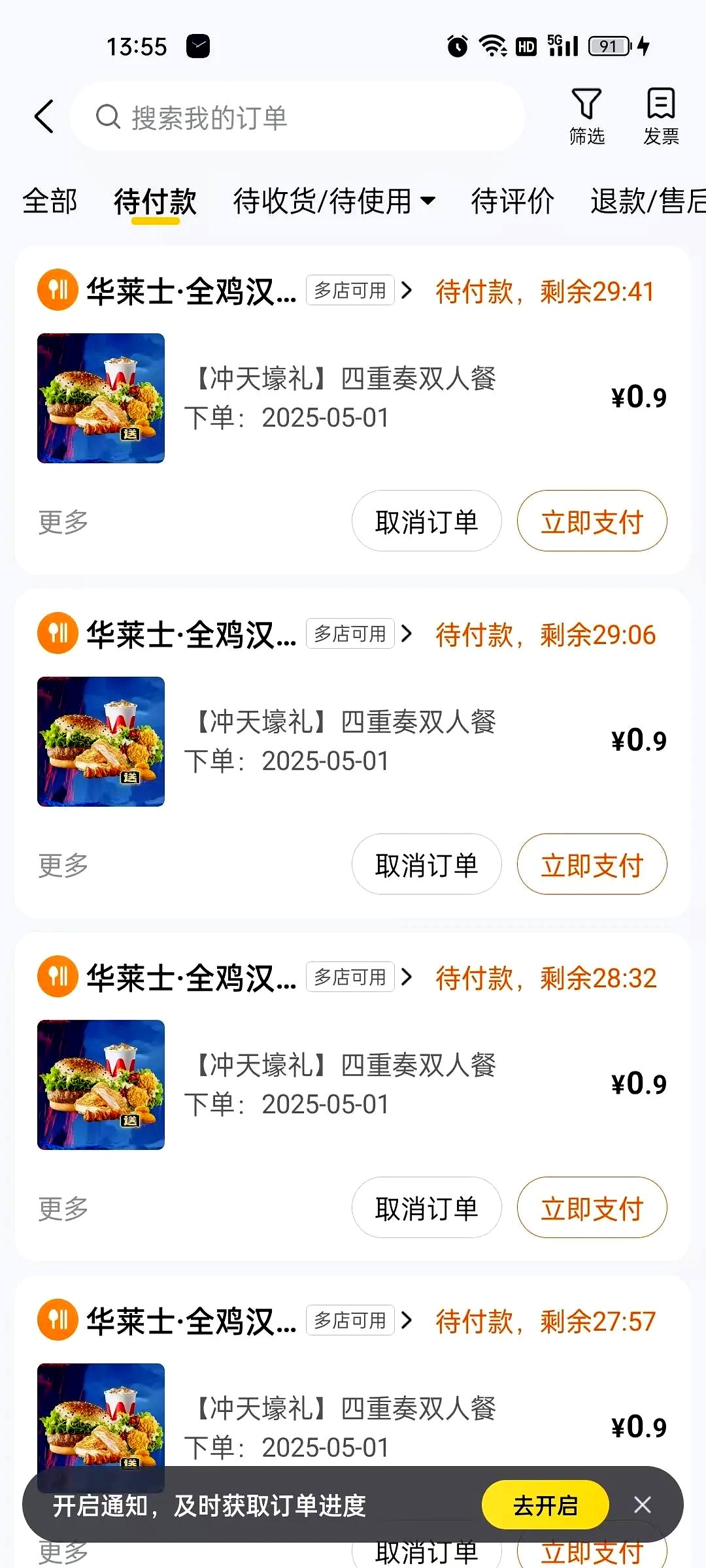
Task: Enable notifications via 去开启 button
Action: [545, 1504]
